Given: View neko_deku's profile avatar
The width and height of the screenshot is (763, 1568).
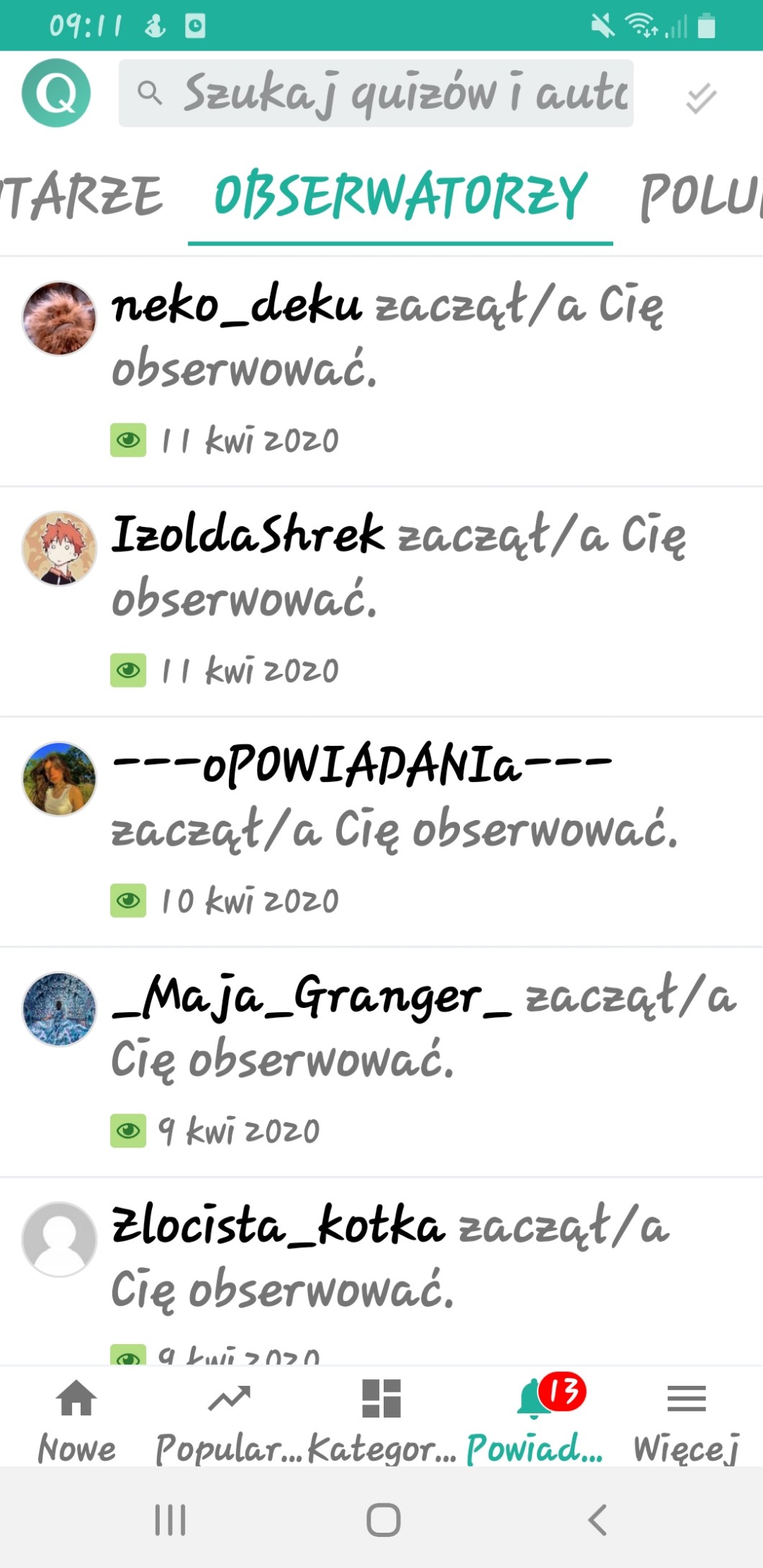Looking at the screenshot, I should (x=59, y=318).
